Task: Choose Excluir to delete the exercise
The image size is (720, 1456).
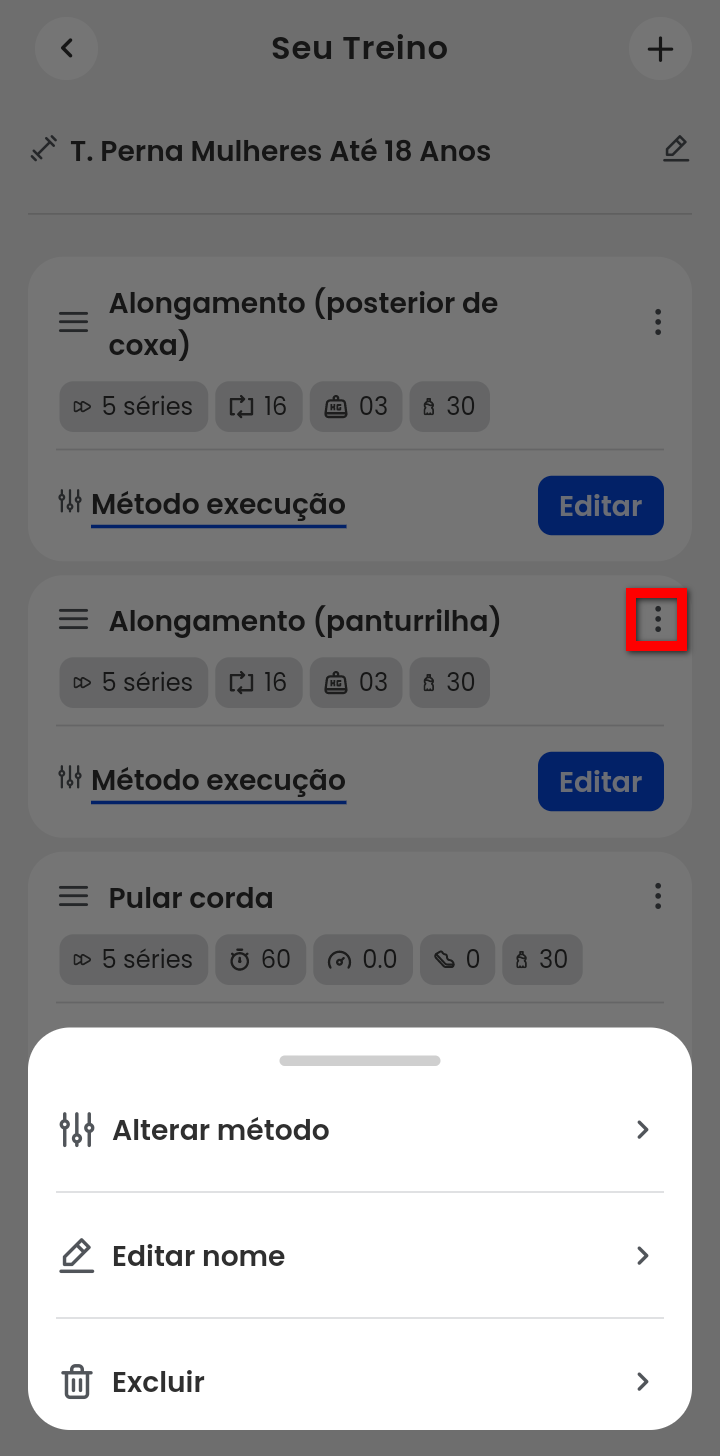Action: tap(359, 1382)
